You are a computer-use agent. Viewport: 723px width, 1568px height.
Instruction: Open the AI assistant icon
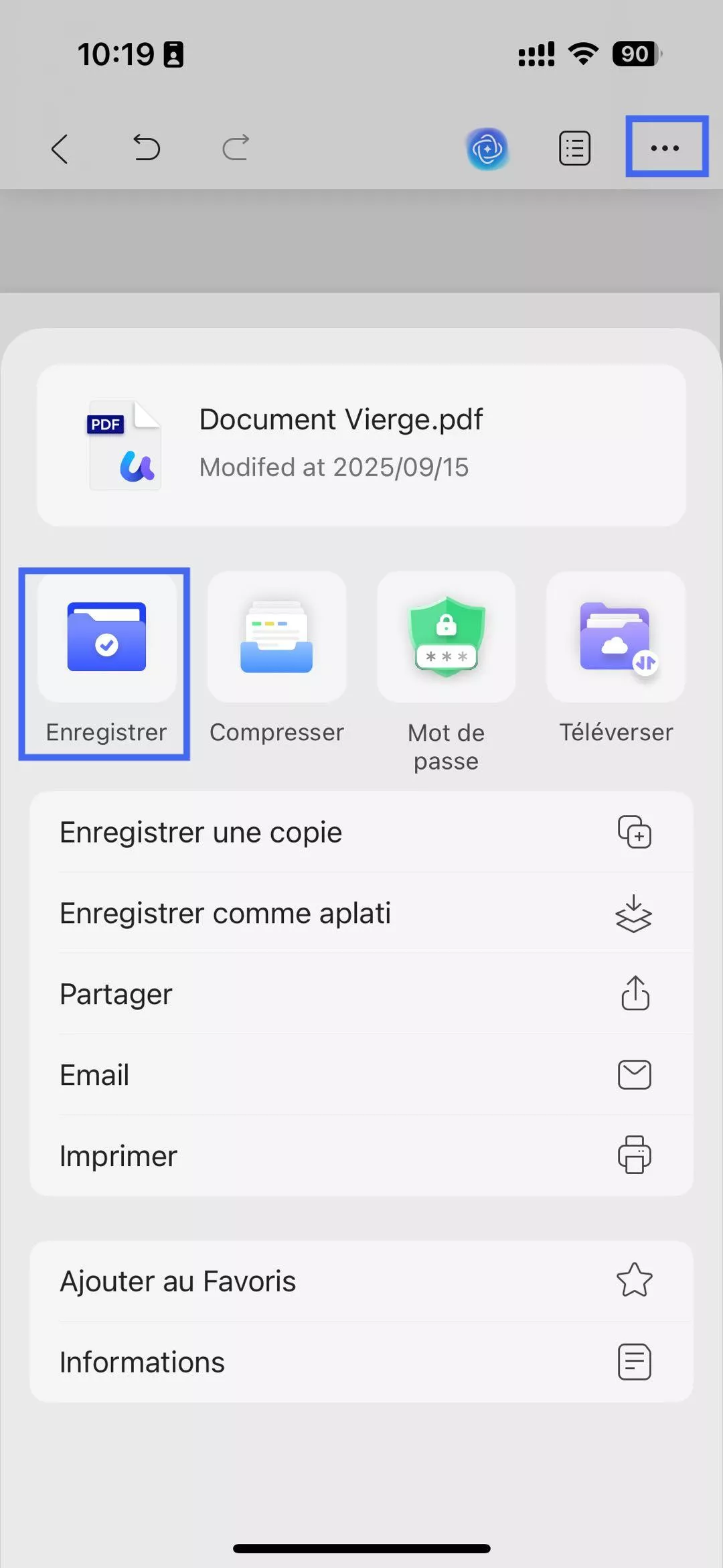[x=487, y=148]
